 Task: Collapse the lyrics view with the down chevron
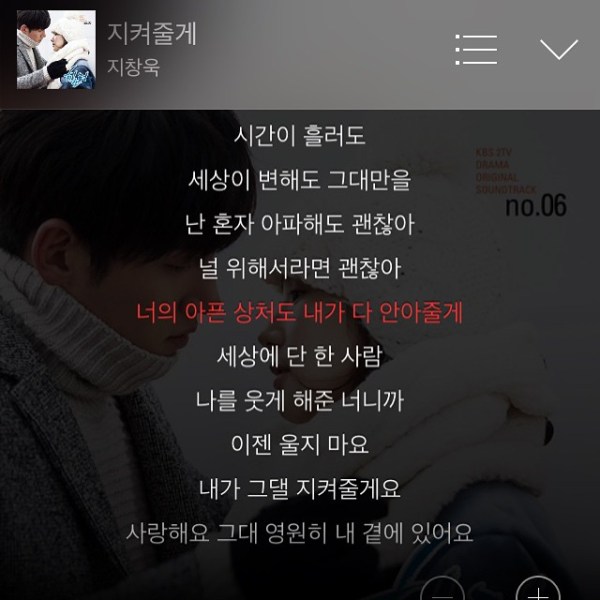558,48
